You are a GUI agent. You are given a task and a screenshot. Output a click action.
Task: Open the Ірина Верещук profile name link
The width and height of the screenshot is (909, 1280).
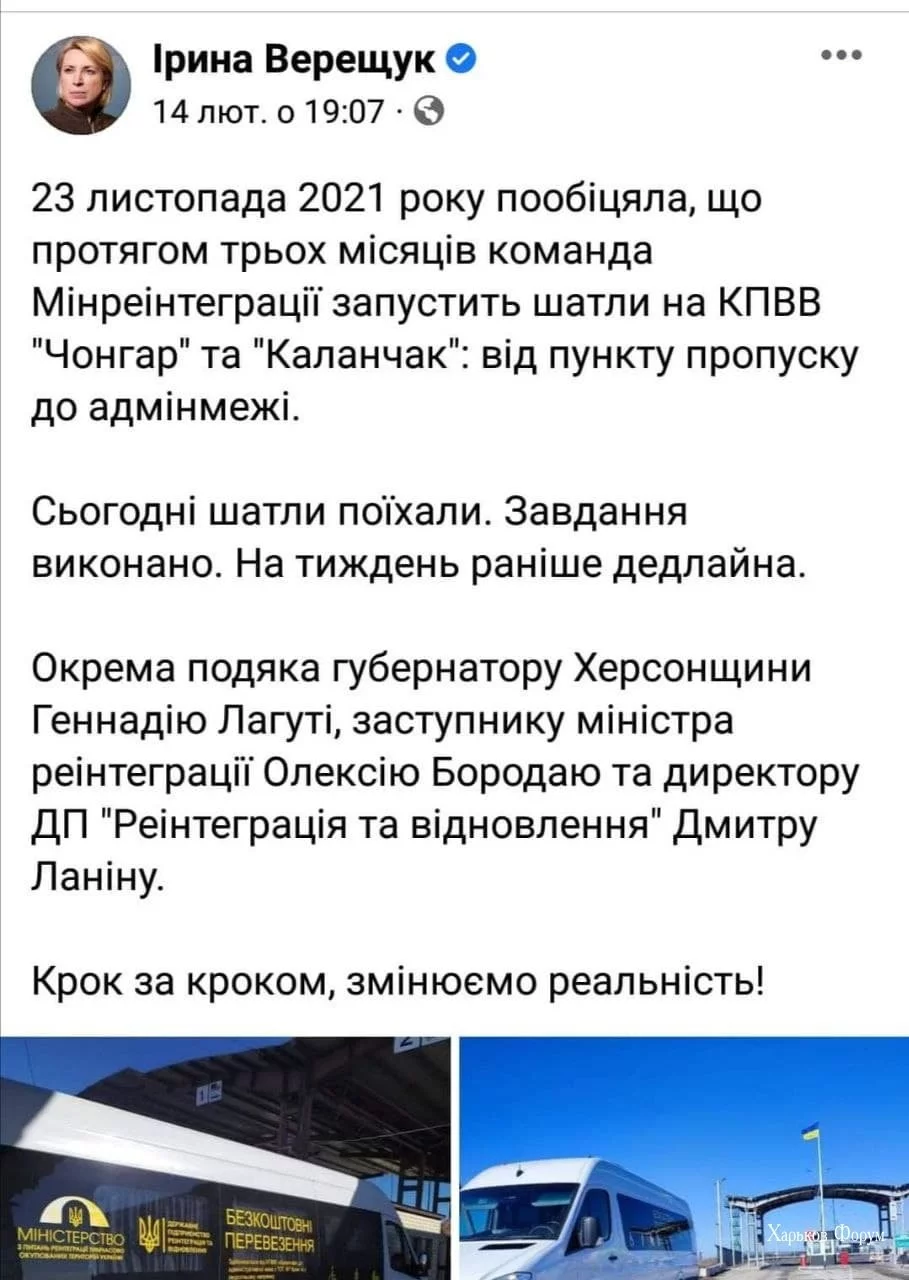coord(295,61)
